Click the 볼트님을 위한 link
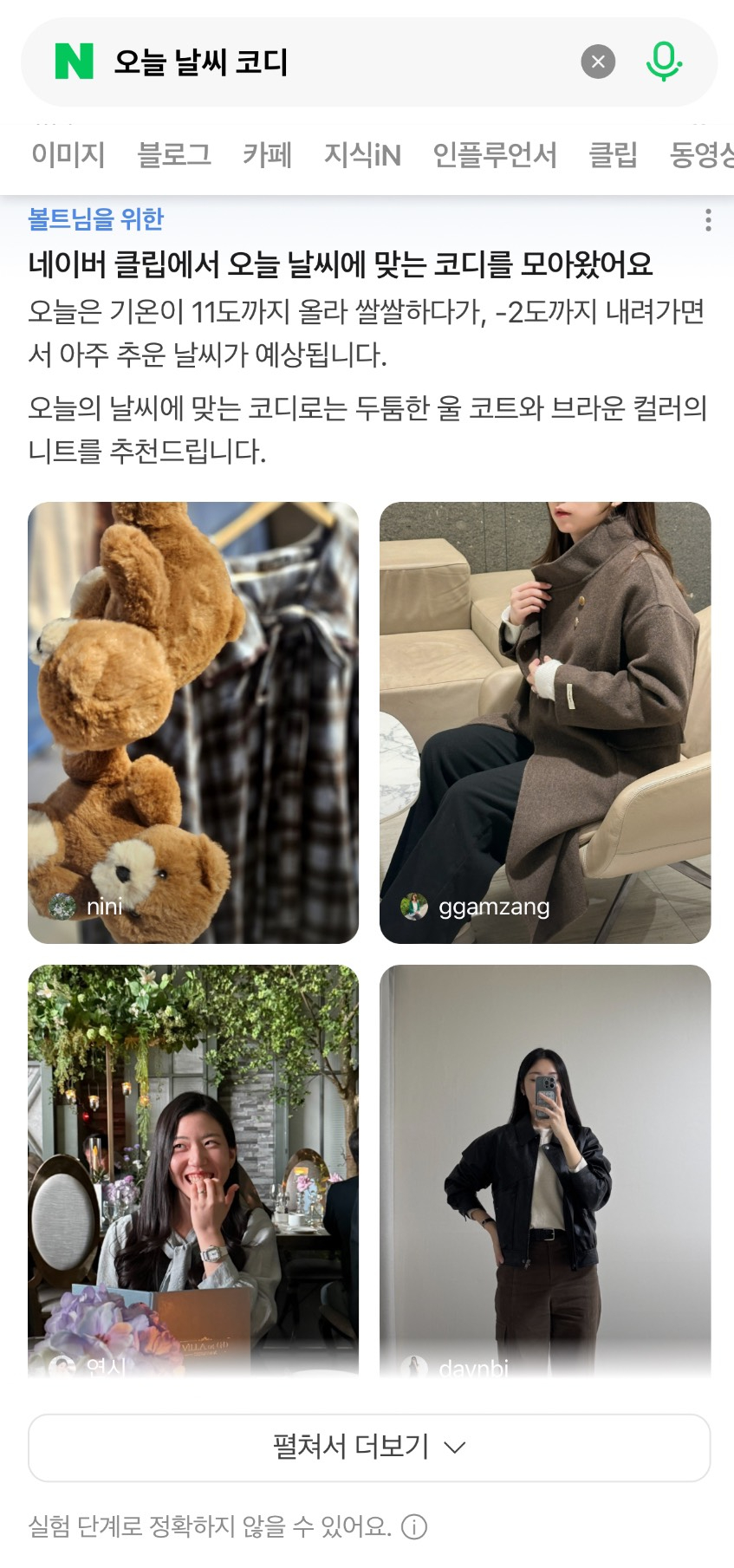 tap(96, 220)
